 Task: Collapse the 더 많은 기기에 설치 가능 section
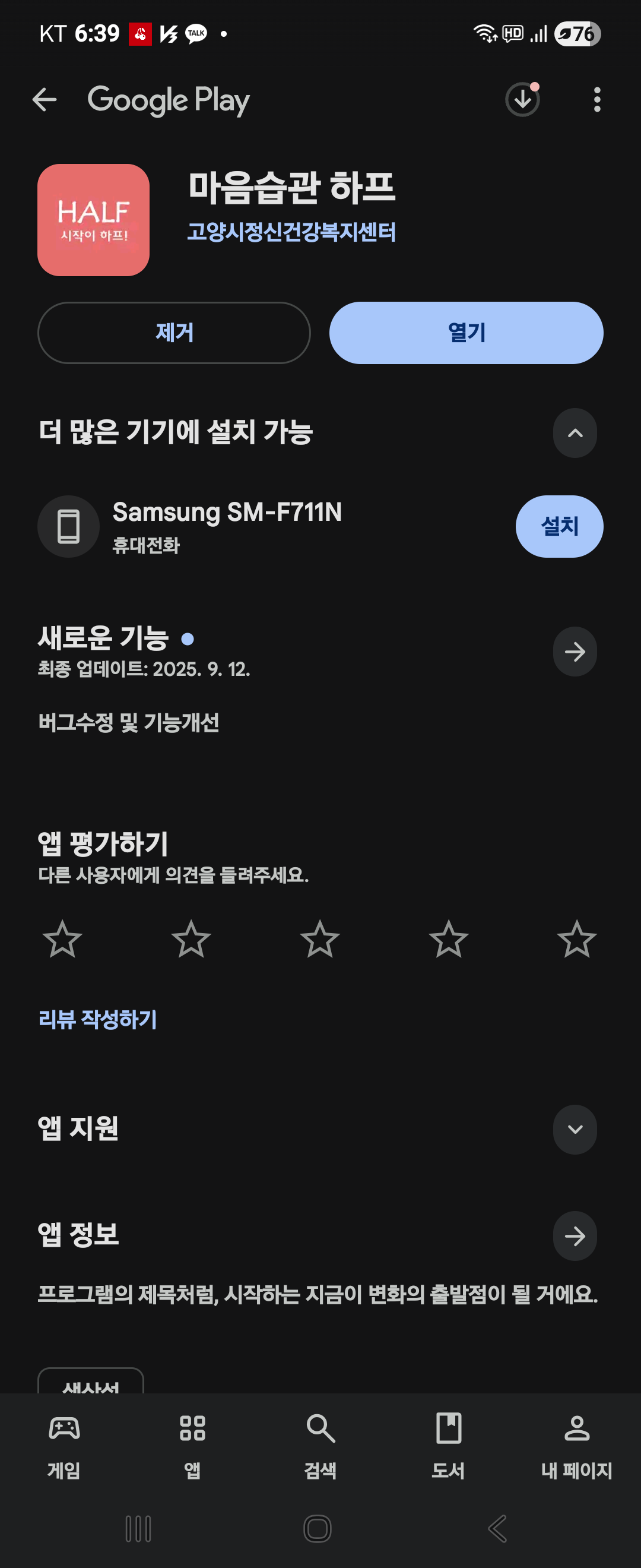coord(574,434)
